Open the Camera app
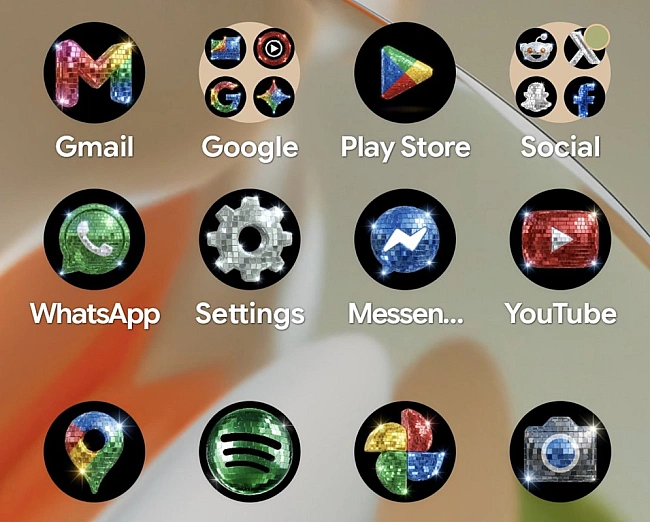The height and width of the screenshot is (522, 650). pyautogui.click(x=560, y=452)
